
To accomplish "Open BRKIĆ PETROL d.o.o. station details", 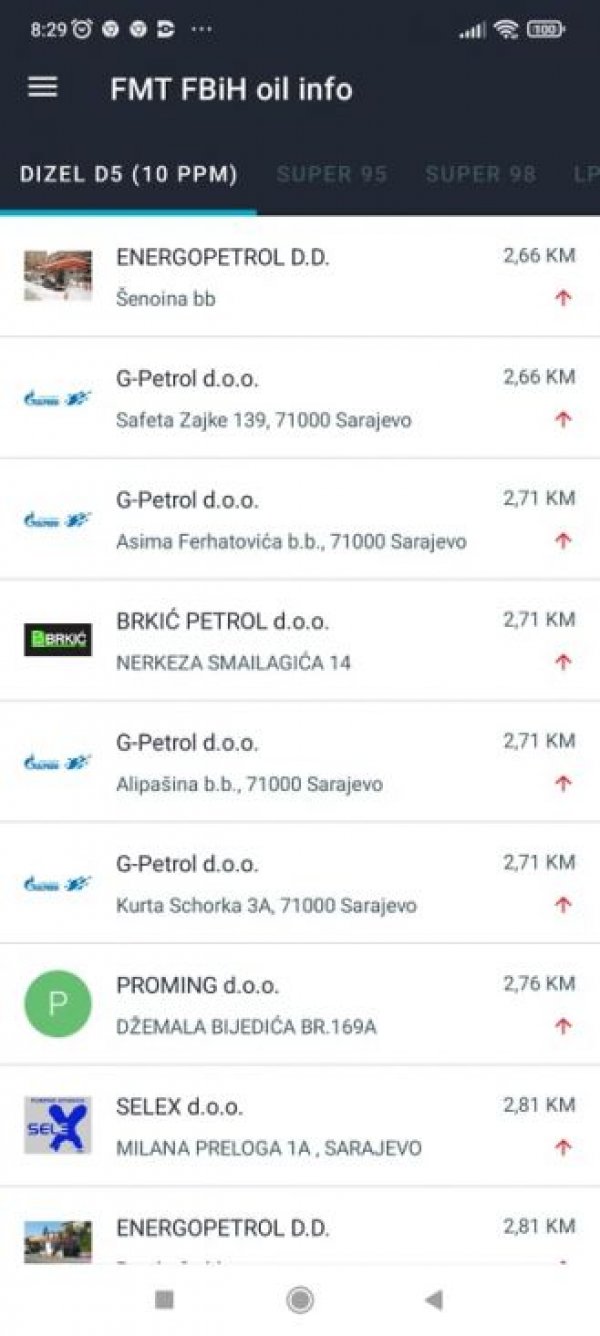I will coord(300,641).
